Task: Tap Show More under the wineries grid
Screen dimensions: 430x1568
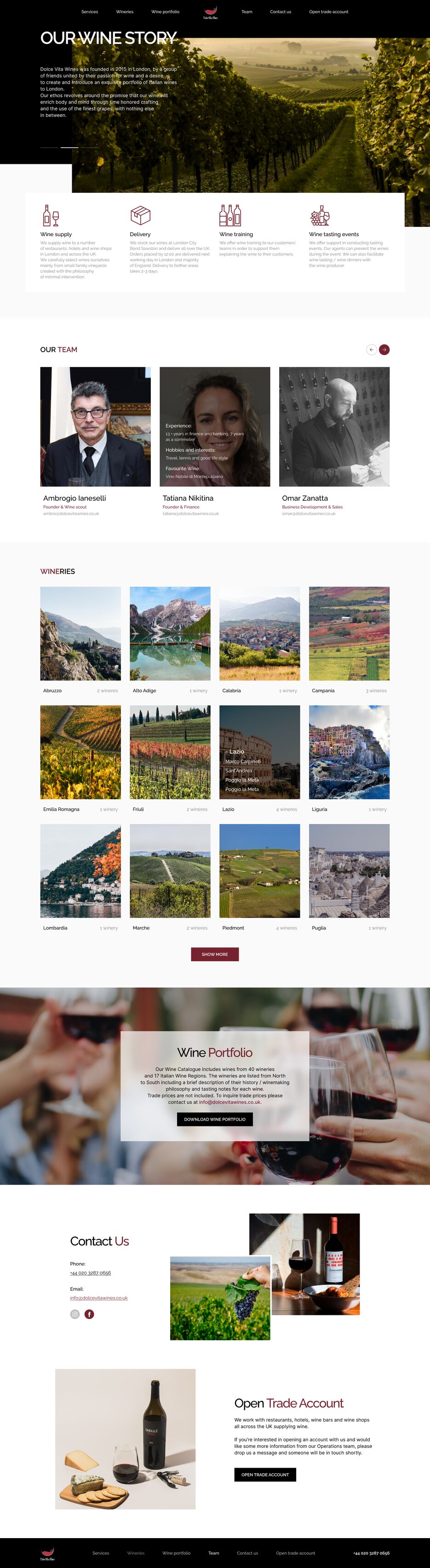Action: click(x=215, y=954)
